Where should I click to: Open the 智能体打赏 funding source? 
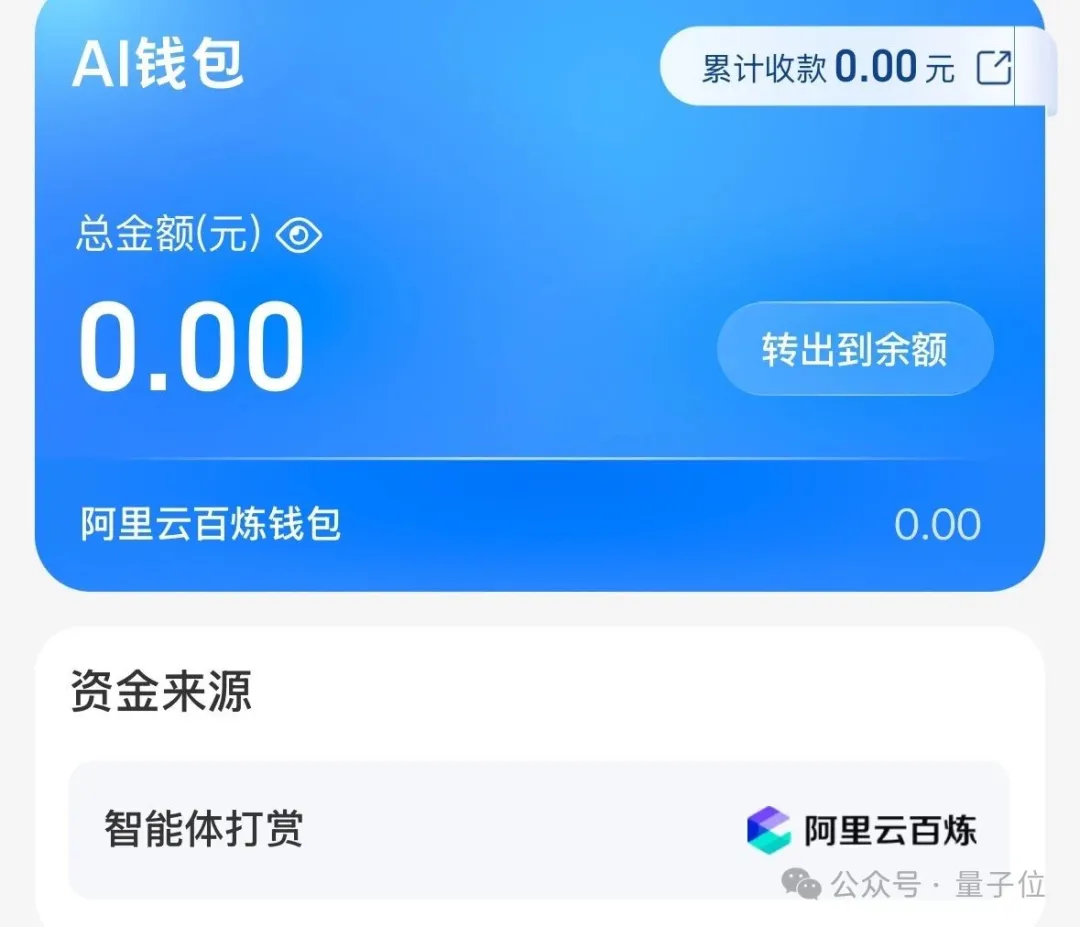538,830
